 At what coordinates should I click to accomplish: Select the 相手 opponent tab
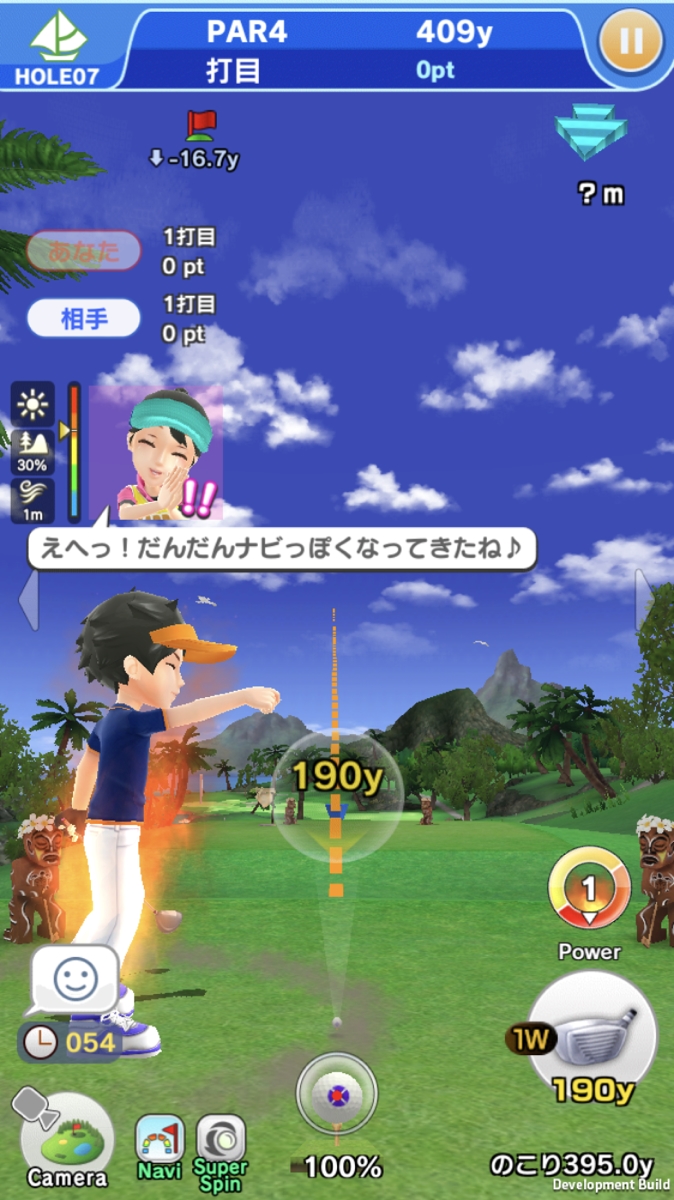coord(83,319)
